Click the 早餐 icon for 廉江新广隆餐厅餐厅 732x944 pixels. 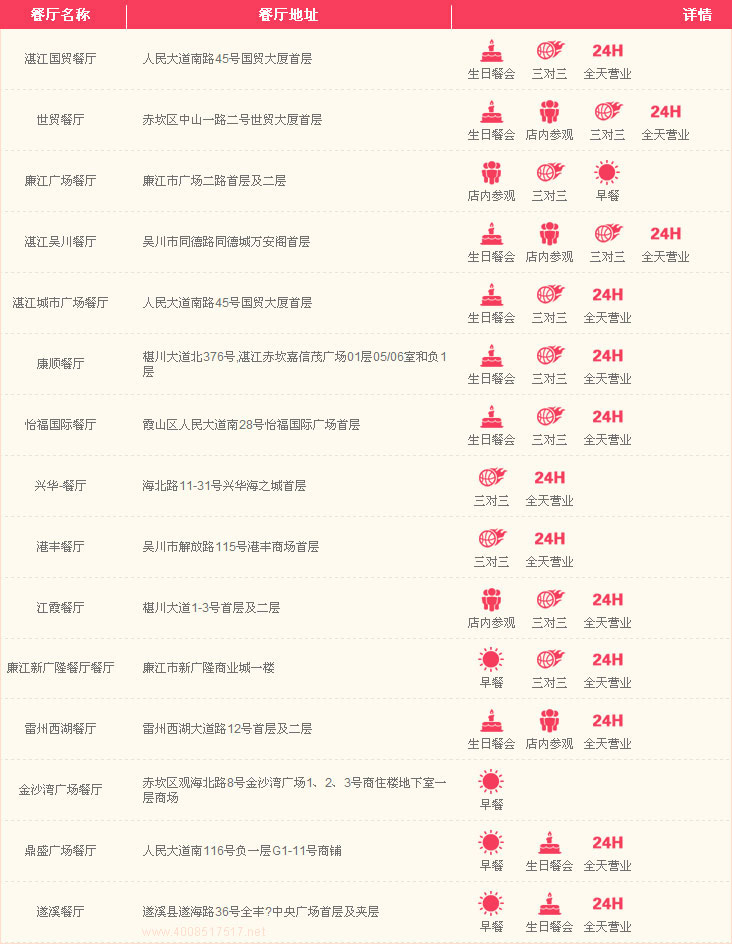491,661
